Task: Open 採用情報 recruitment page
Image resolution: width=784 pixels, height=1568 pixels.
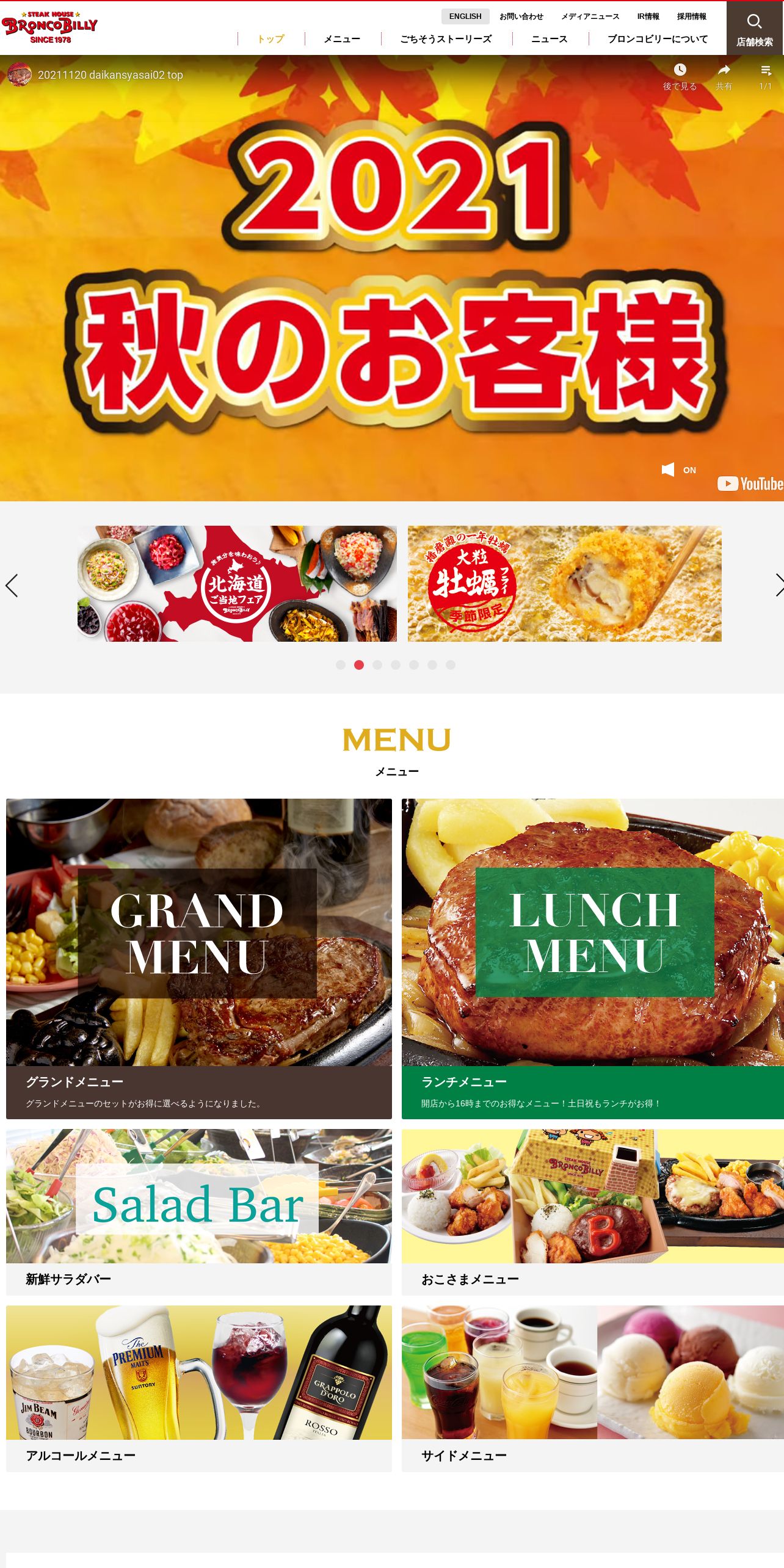Action: pyautogui.click(x=691, y=16)
